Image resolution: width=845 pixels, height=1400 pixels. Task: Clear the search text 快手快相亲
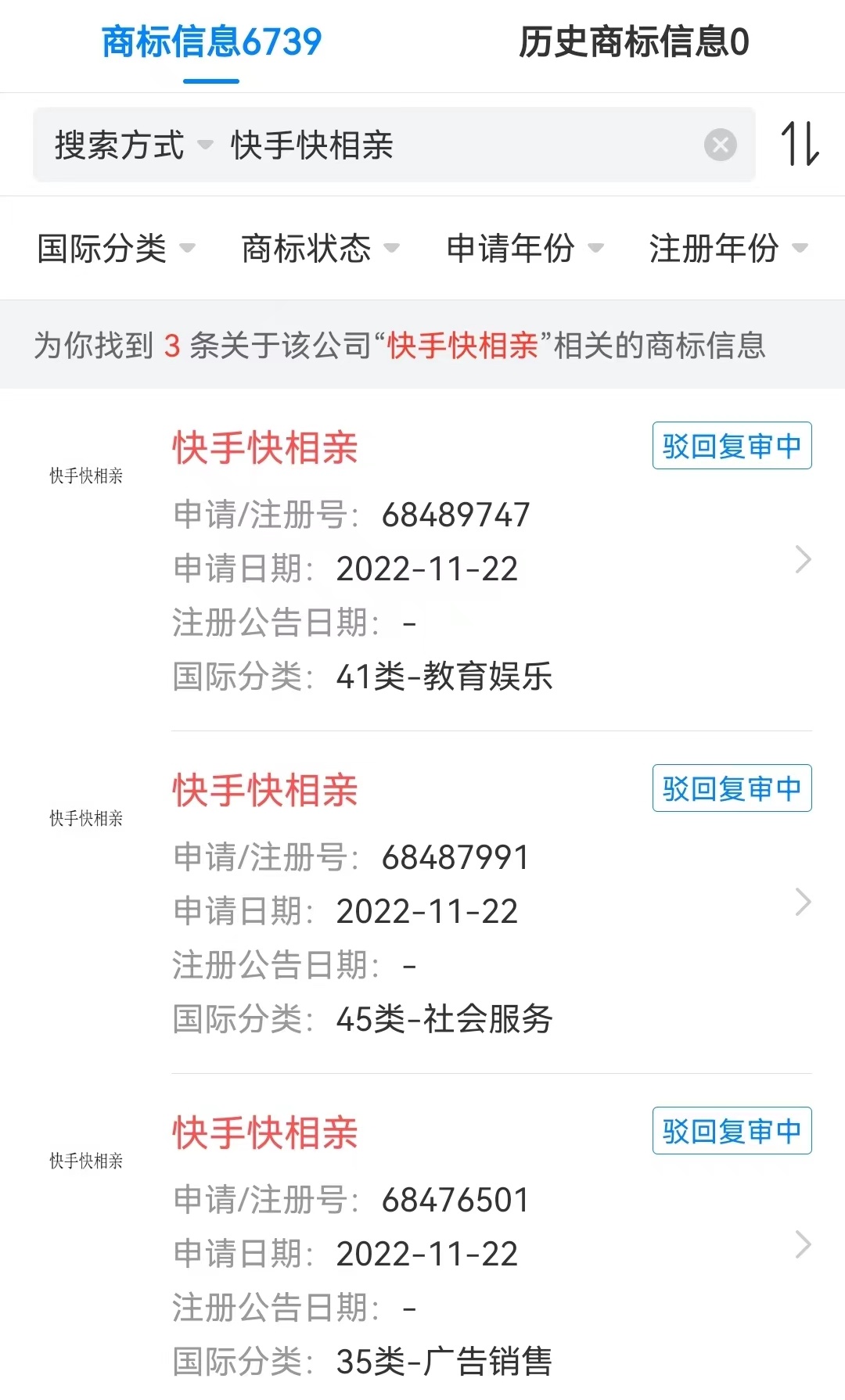pos(720,145)
